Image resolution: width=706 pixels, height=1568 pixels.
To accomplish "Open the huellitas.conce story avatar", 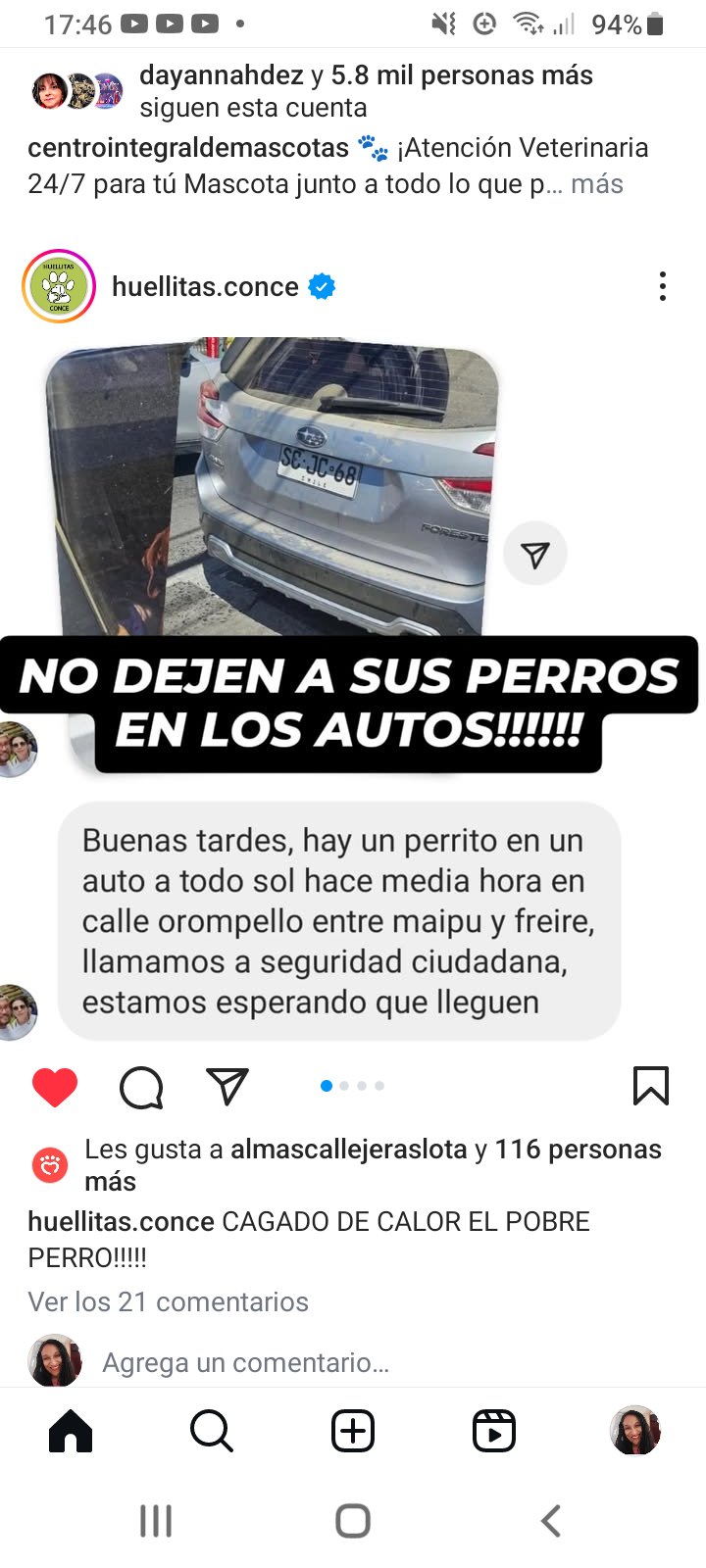I will pyautogui.click(x=59, y=286).
